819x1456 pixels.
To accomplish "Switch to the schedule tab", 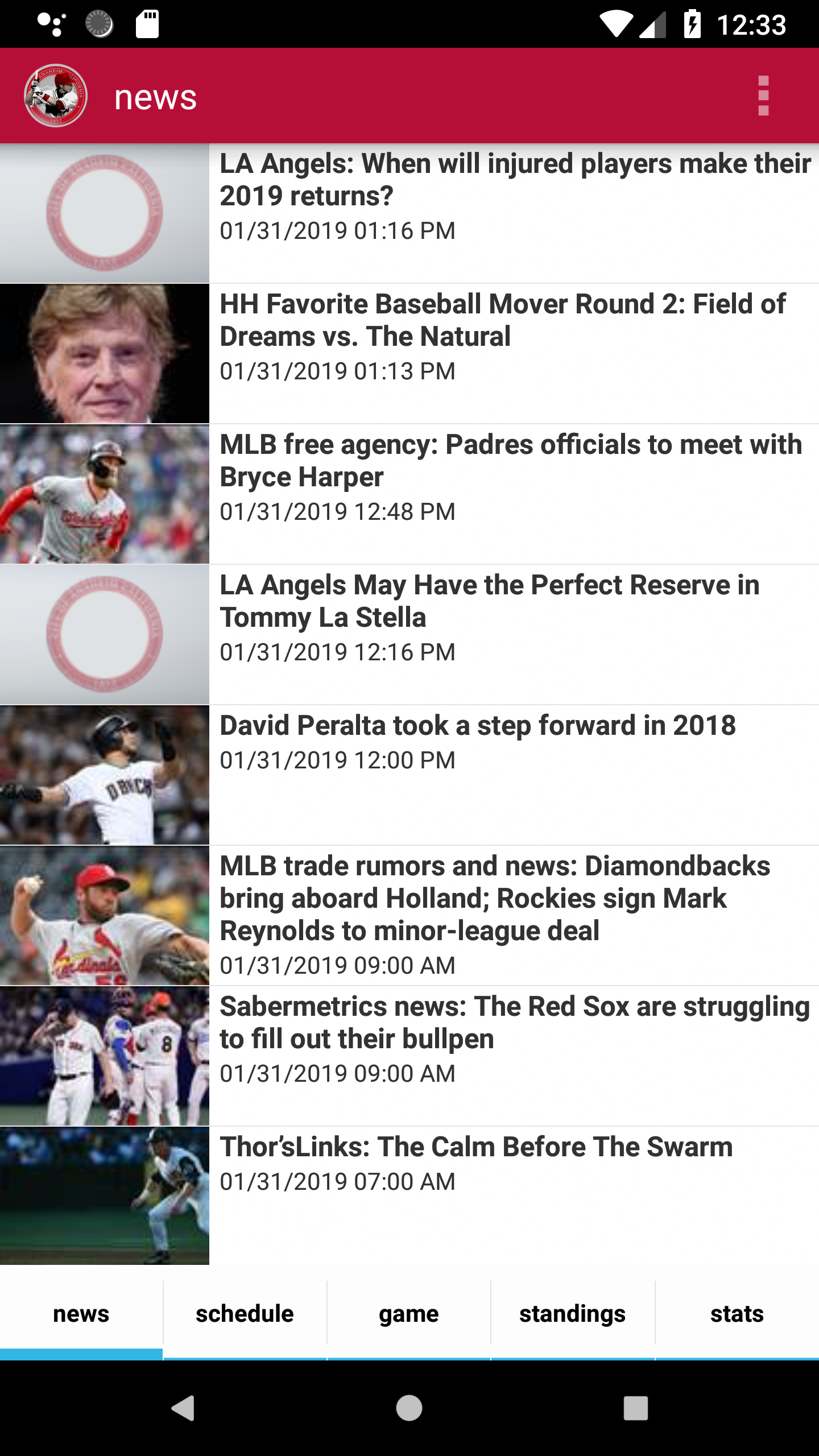I will click(x=245, y=1314).
